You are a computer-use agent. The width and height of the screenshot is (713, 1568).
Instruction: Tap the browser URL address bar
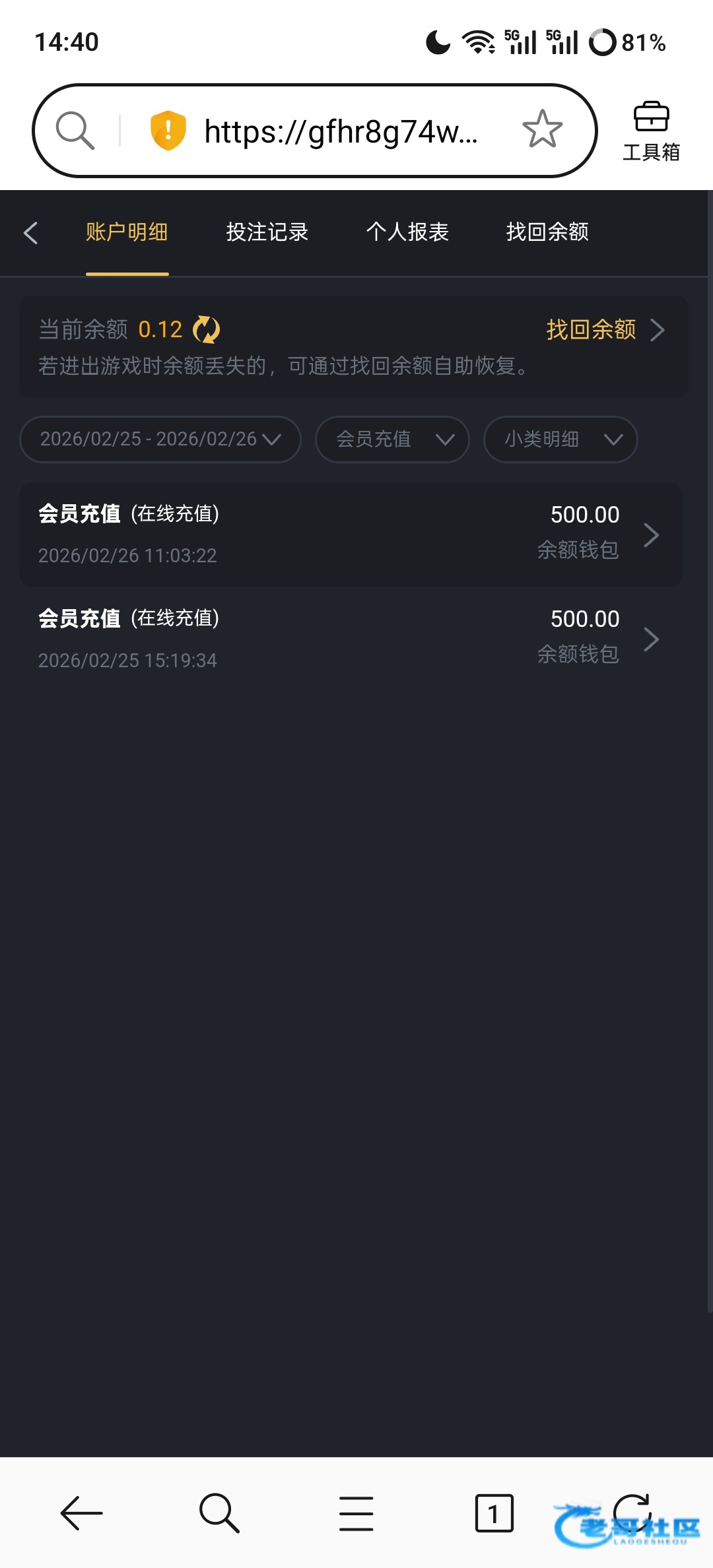pyautogui.click(x=340, y=131)
